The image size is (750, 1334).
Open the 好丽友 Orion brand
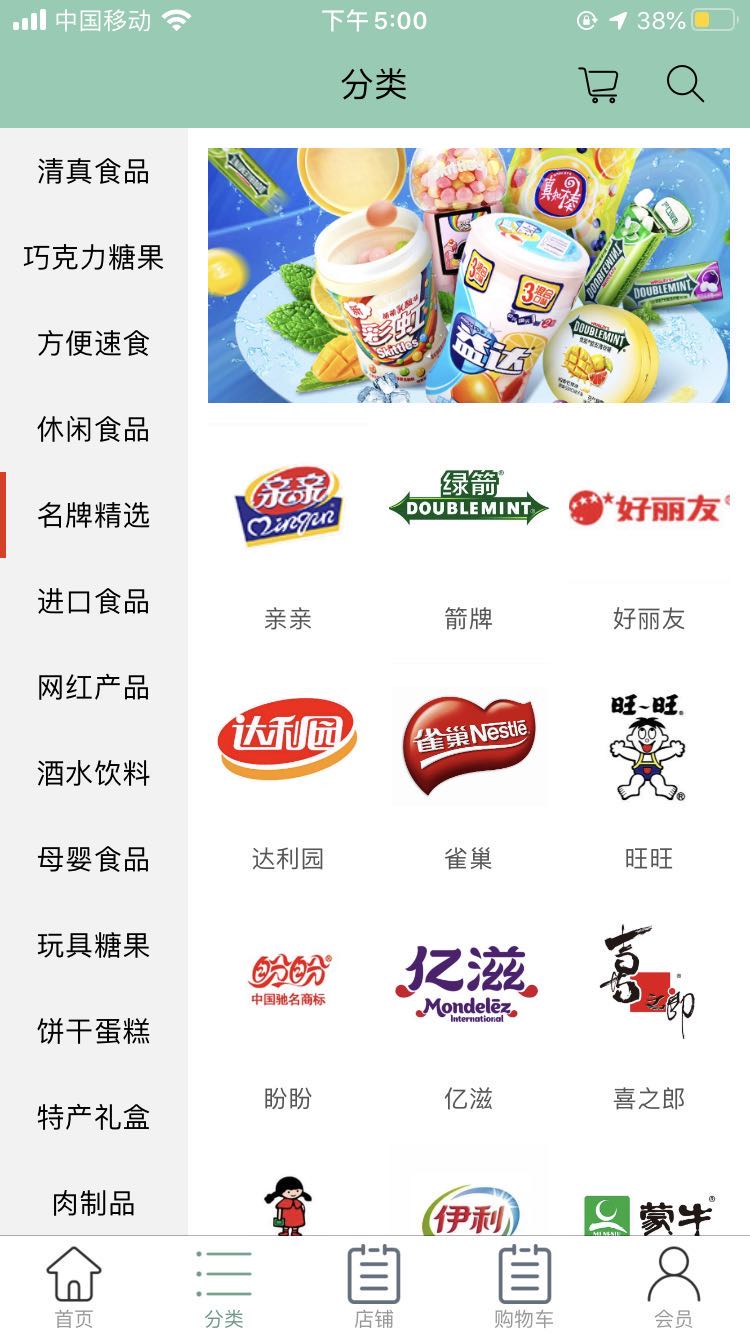coord(649,506)
